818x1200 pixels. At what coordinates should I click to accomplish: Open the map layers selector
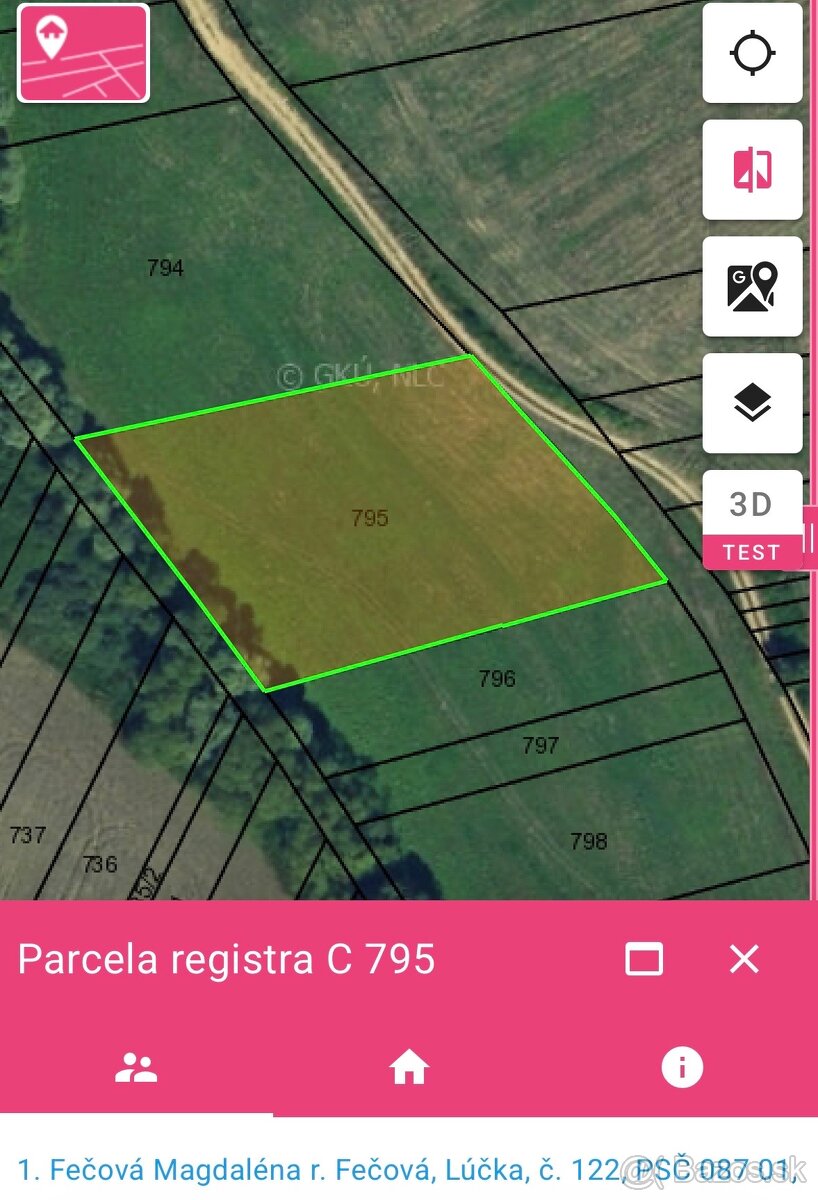pos(752,403)
